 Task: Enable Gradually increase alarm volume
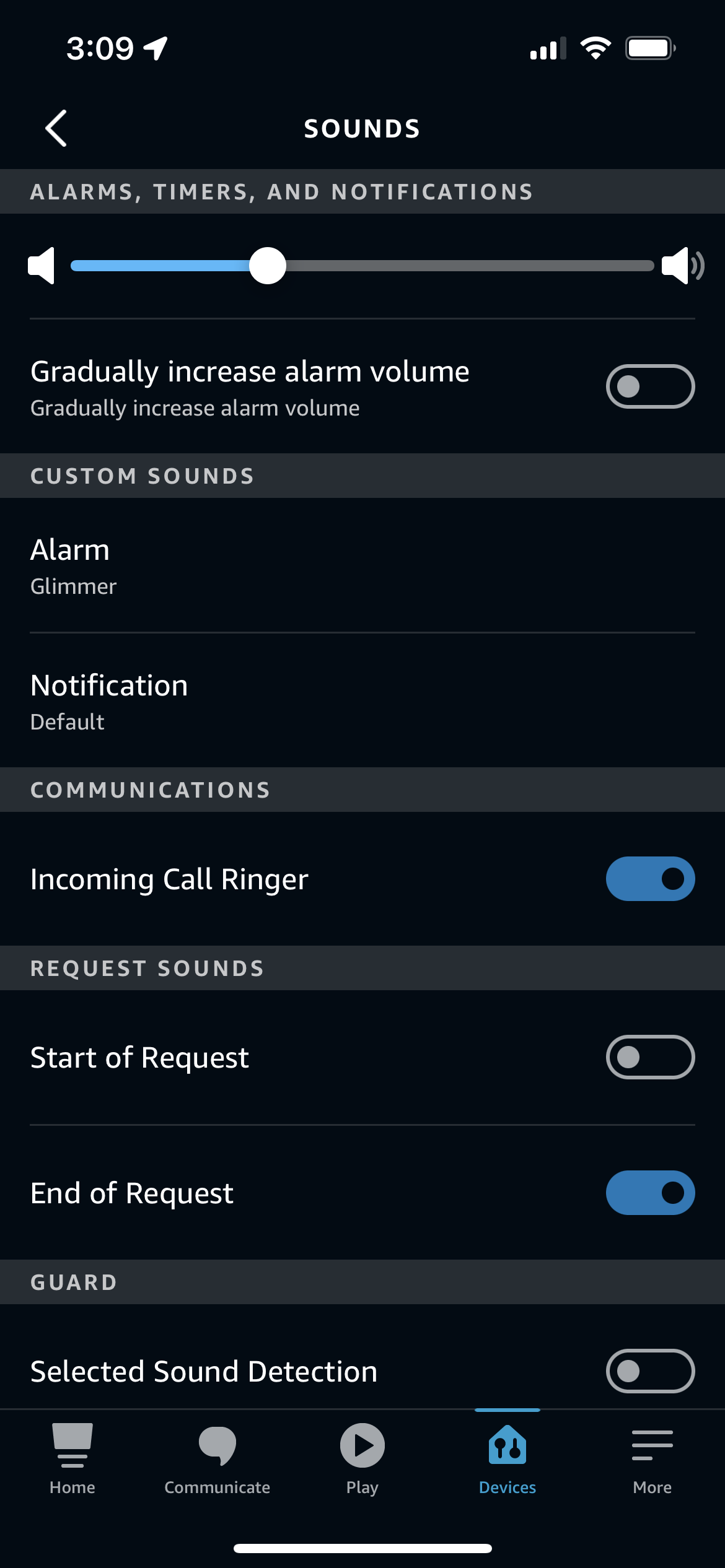(x=649, y=386)
